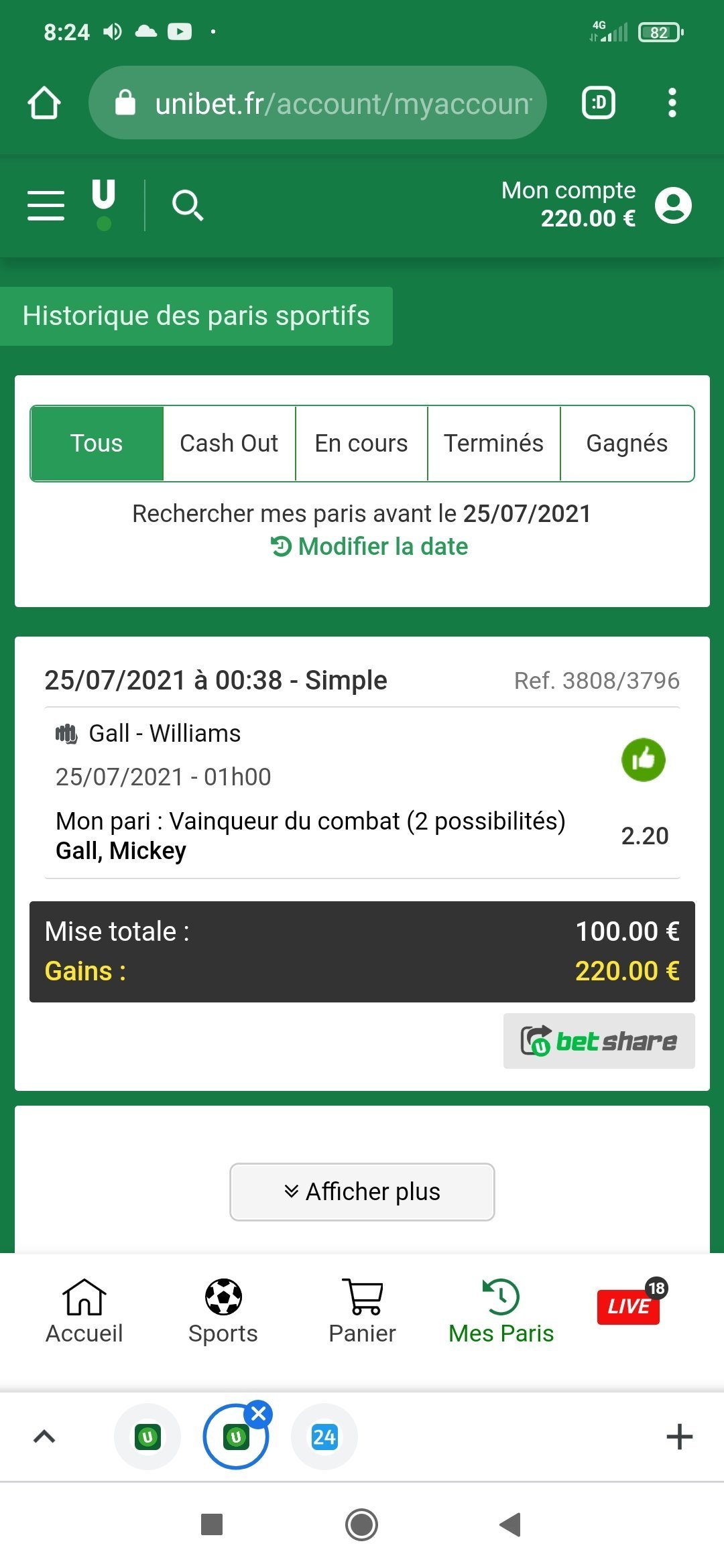724x1568 pixels.
Task: Share the bet with bet share
Action: tap(599, 1041)
